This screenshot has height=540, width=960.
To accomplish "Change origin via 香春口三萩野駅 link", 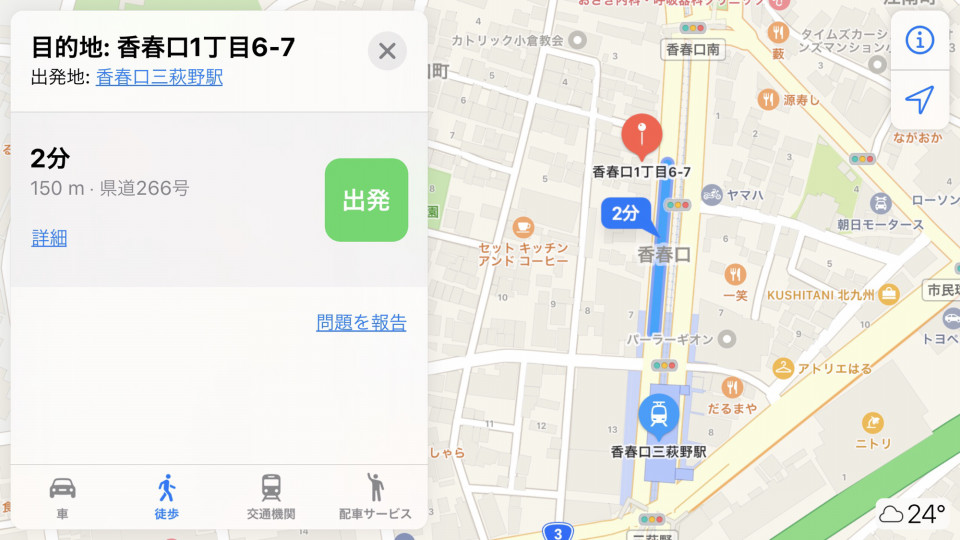I will (x=159, y=77).
